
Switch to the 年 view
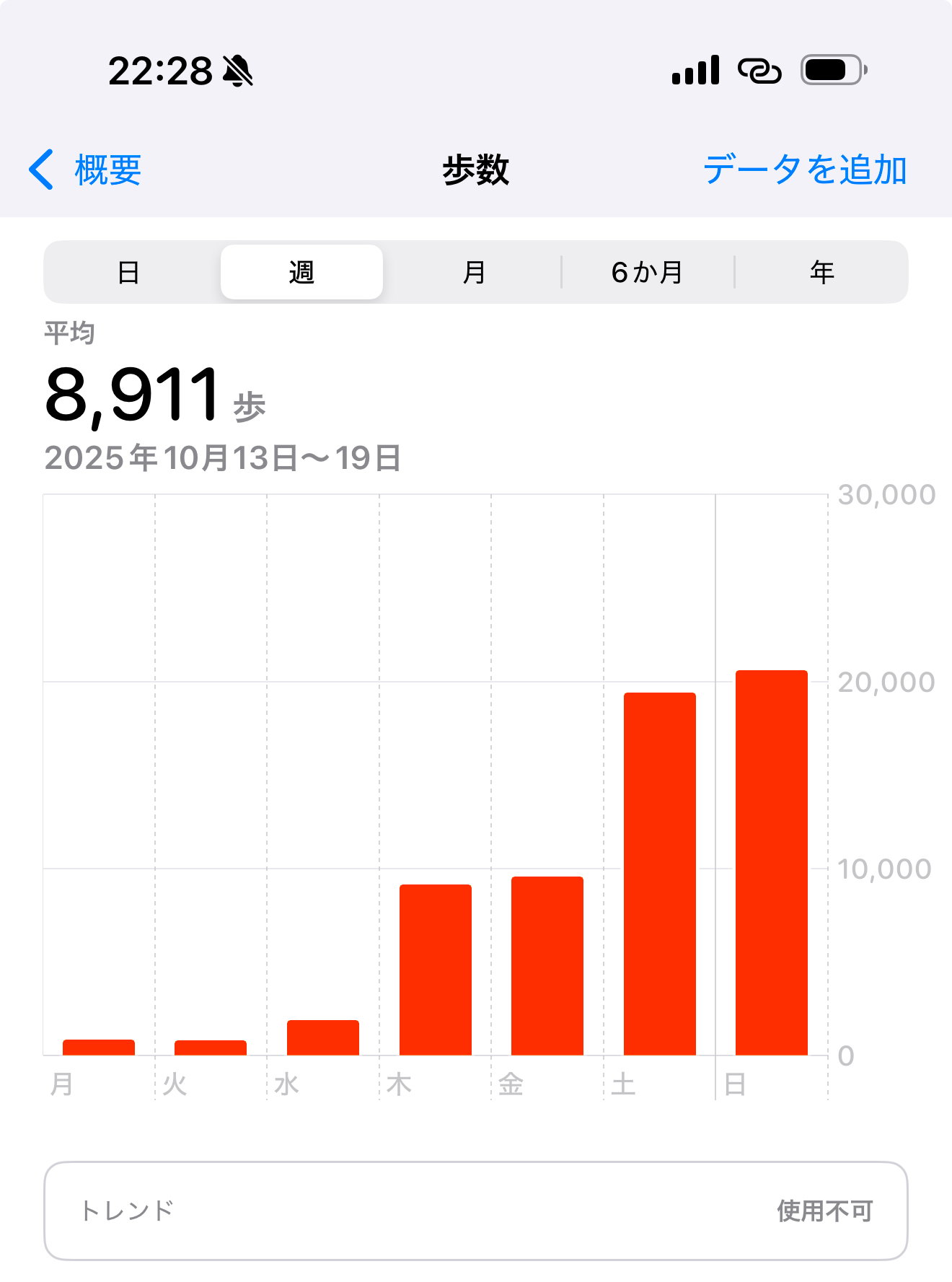(x=821, y=273)
